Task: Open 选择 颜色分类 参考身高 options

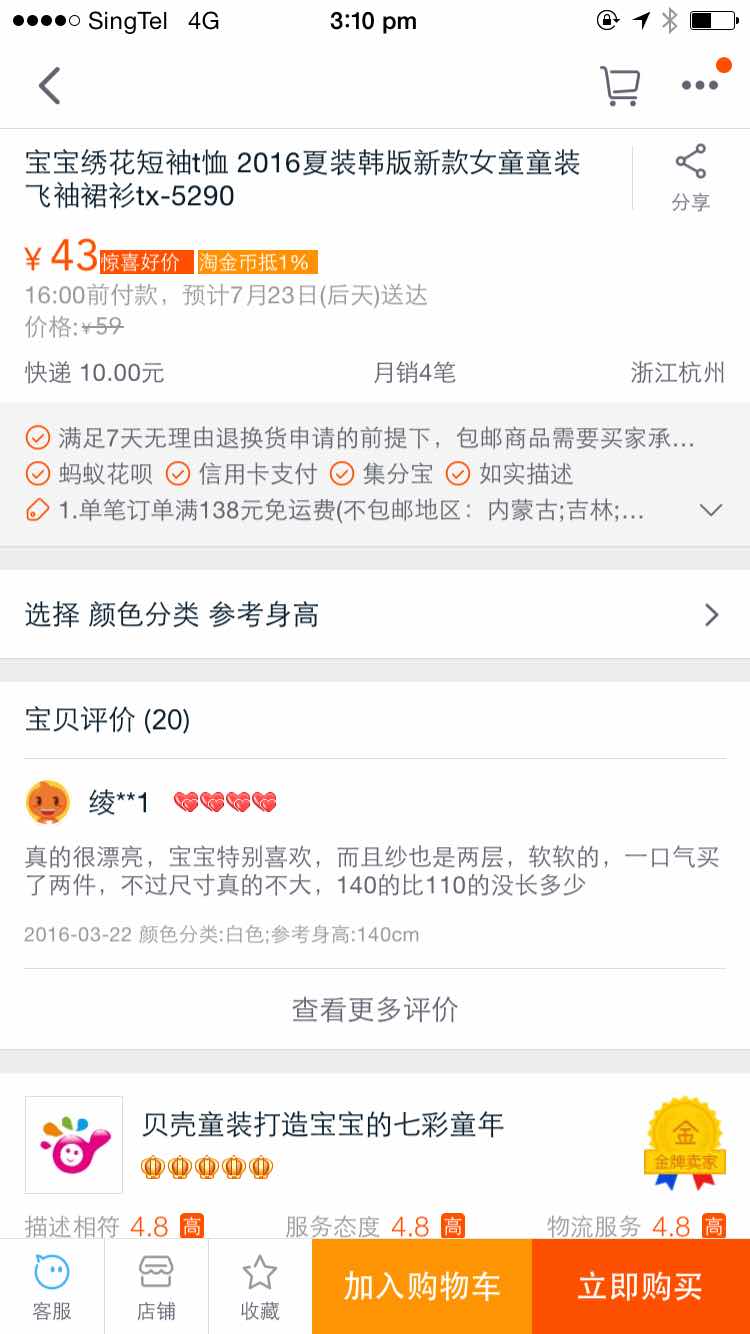Action: tap(375, 615)
